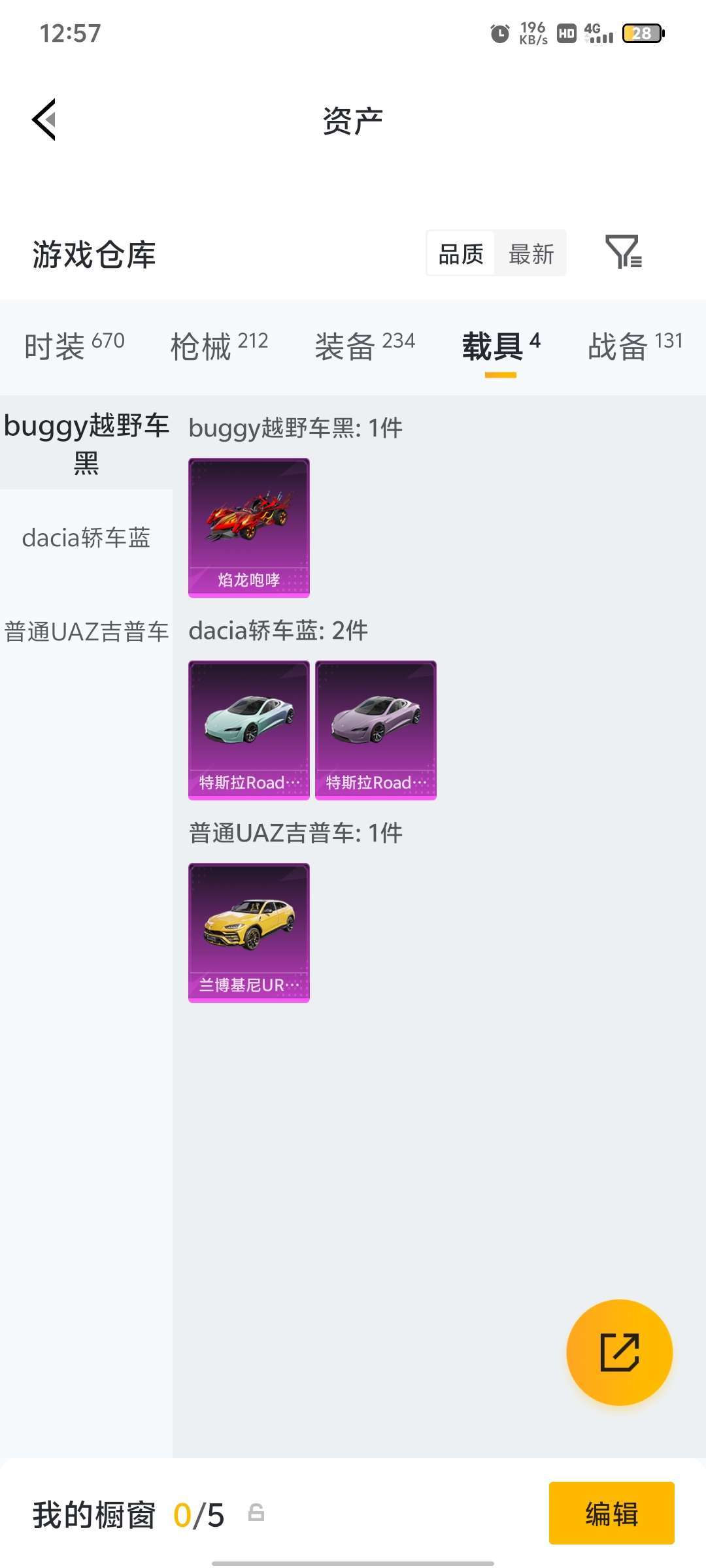Tap the orange share floating button
The height and width of the screenshot is (1568, 706).
619,1352
